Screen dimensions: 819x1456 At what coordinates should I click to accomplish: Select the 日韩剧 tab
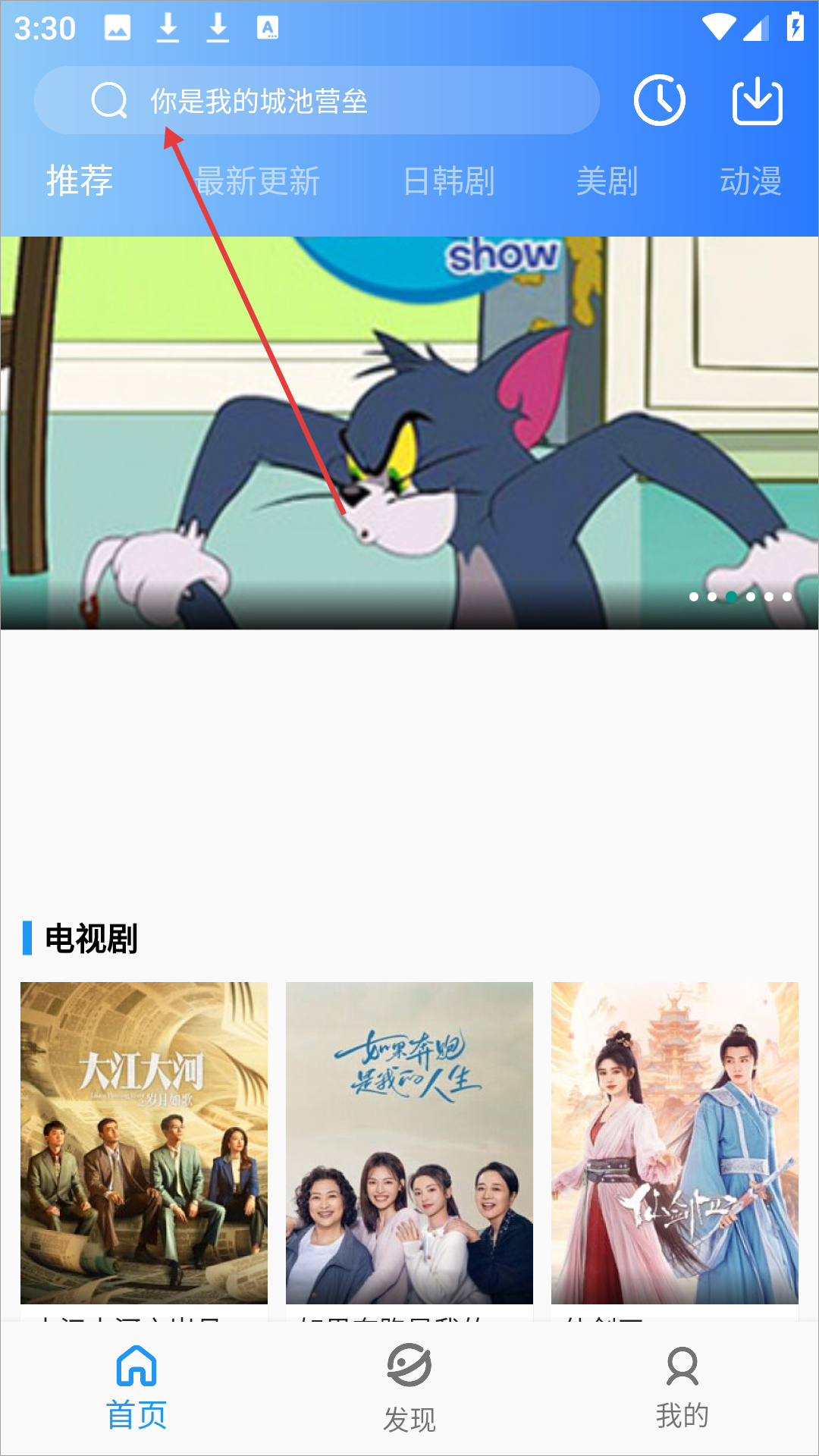[449, 181]
